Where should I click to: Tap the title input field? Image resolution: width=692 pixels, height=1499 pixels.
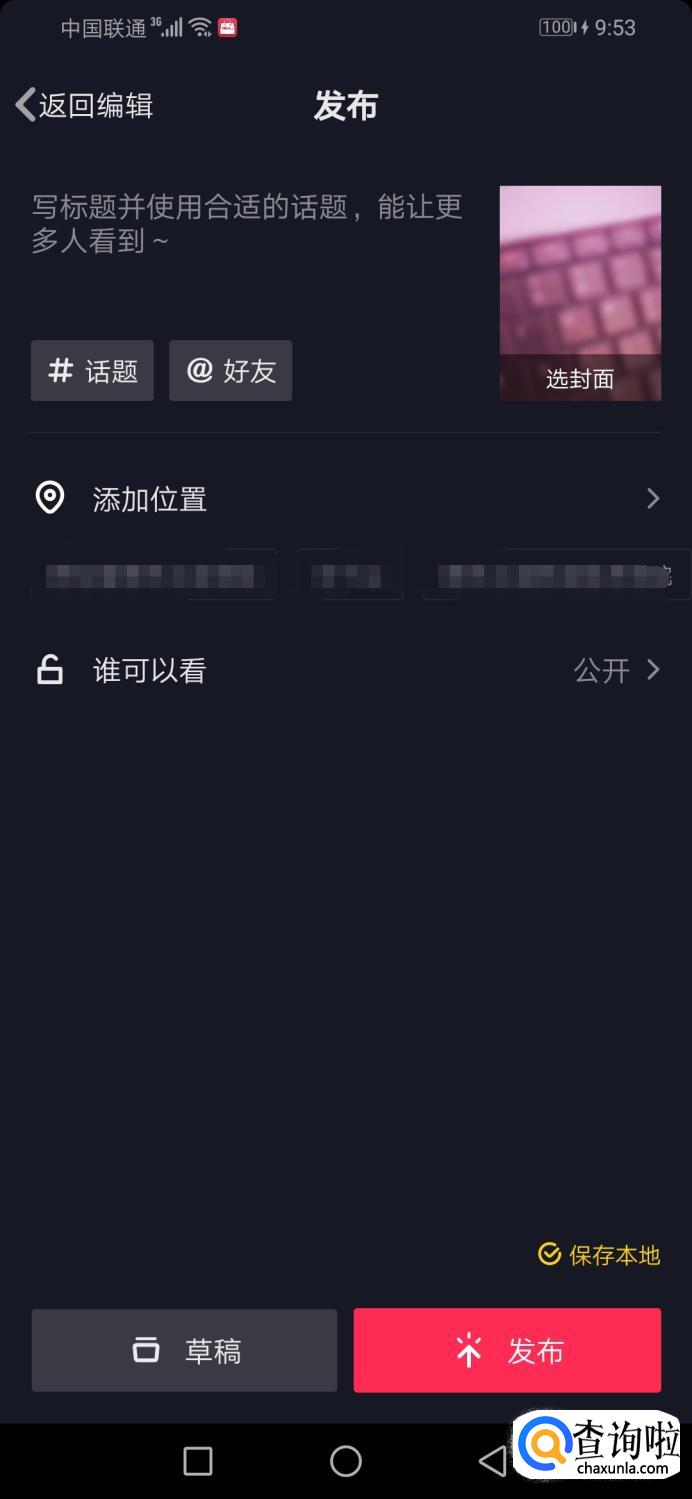(x=250, y=224)
